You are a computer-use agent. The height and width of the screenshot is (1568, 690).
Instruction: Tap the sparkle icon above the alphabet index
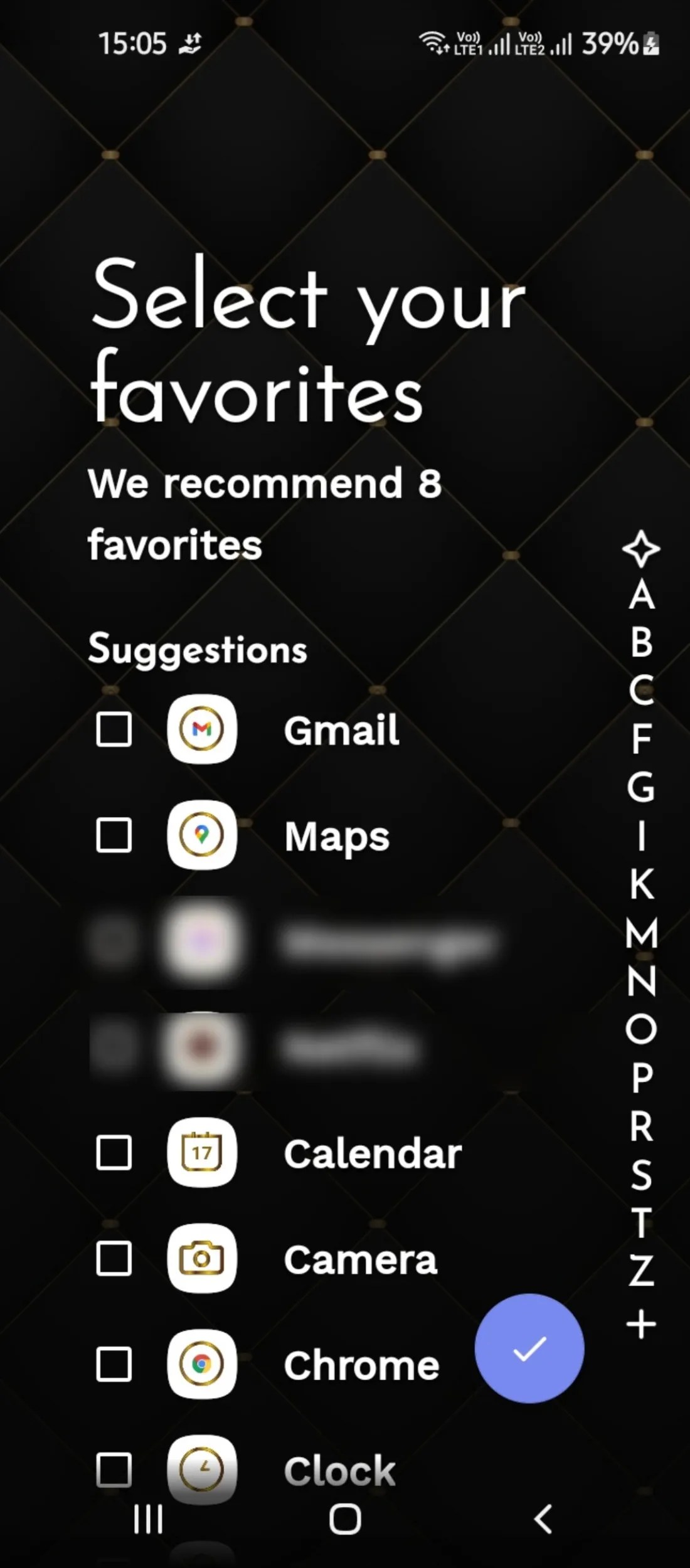[x=640, y=548]
